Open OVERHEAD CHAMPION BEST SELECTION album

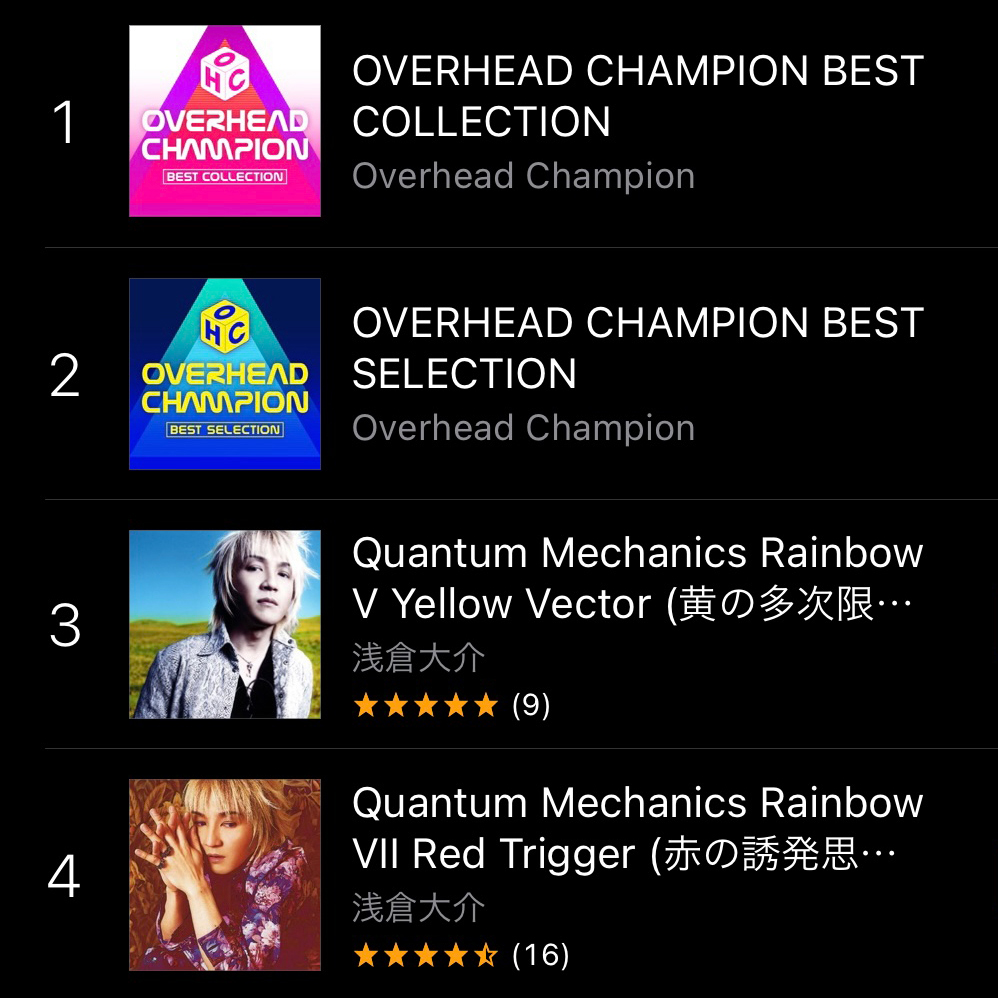point(637,349)
